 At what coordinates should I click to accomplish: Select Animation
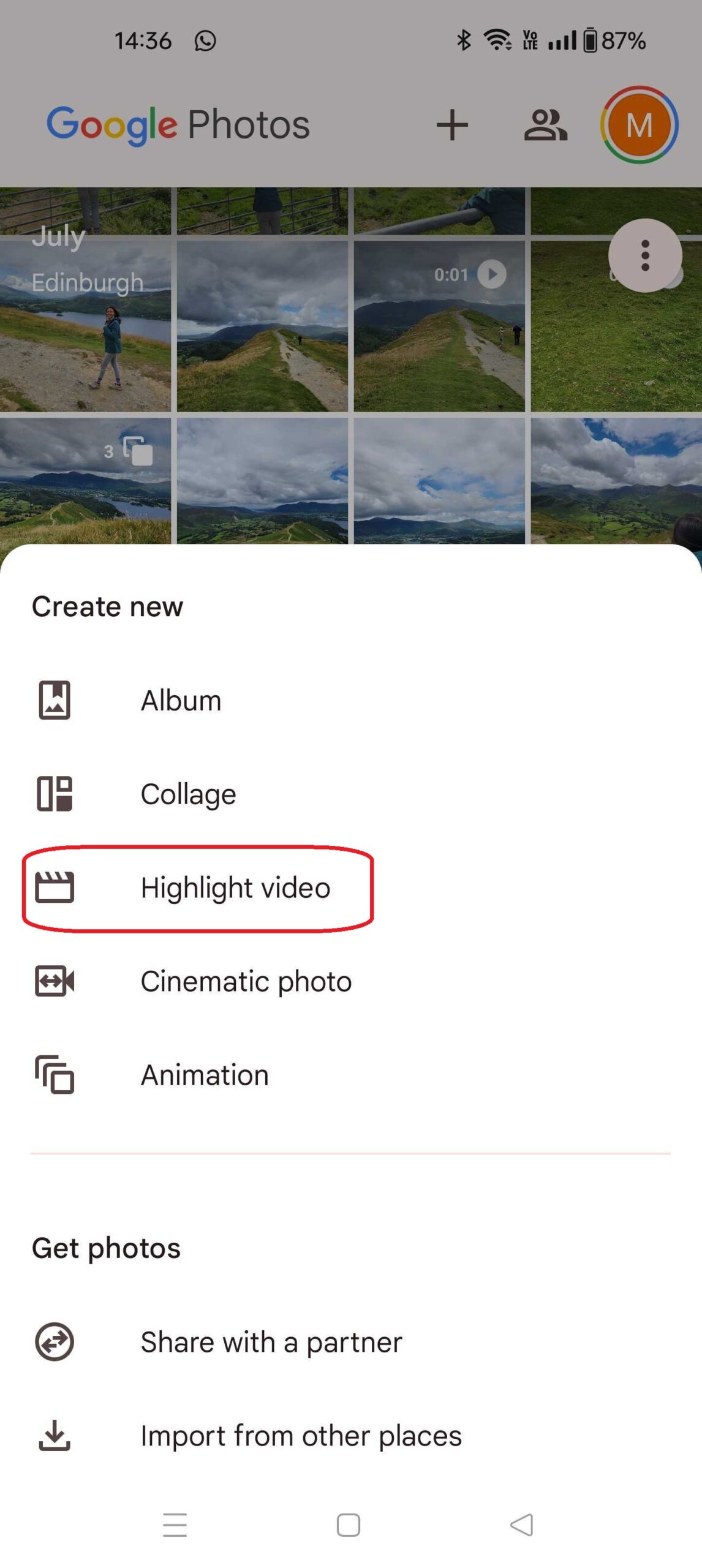click(351, 1075)
